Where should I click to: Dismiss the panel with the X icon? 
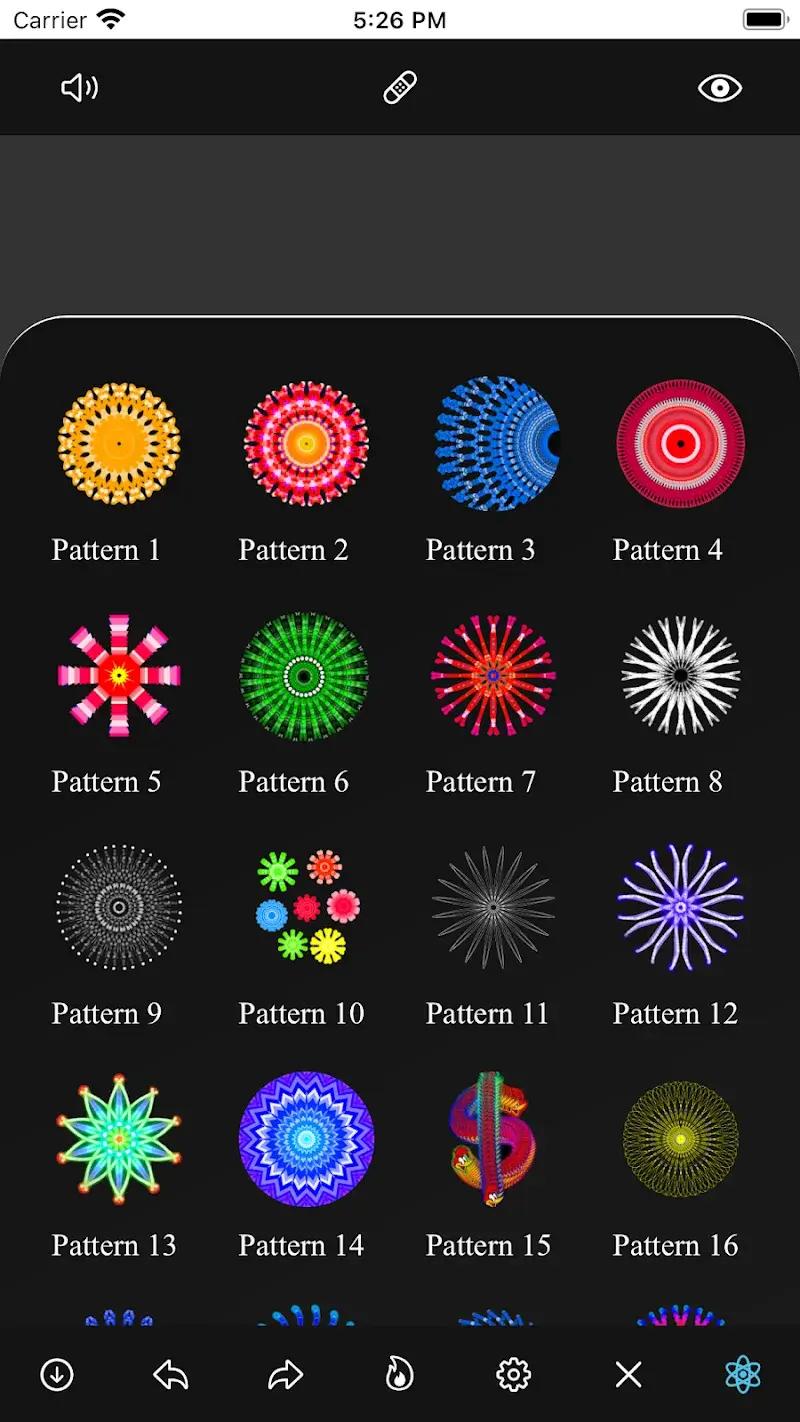pyautogui.click(x=628, y=1375)
